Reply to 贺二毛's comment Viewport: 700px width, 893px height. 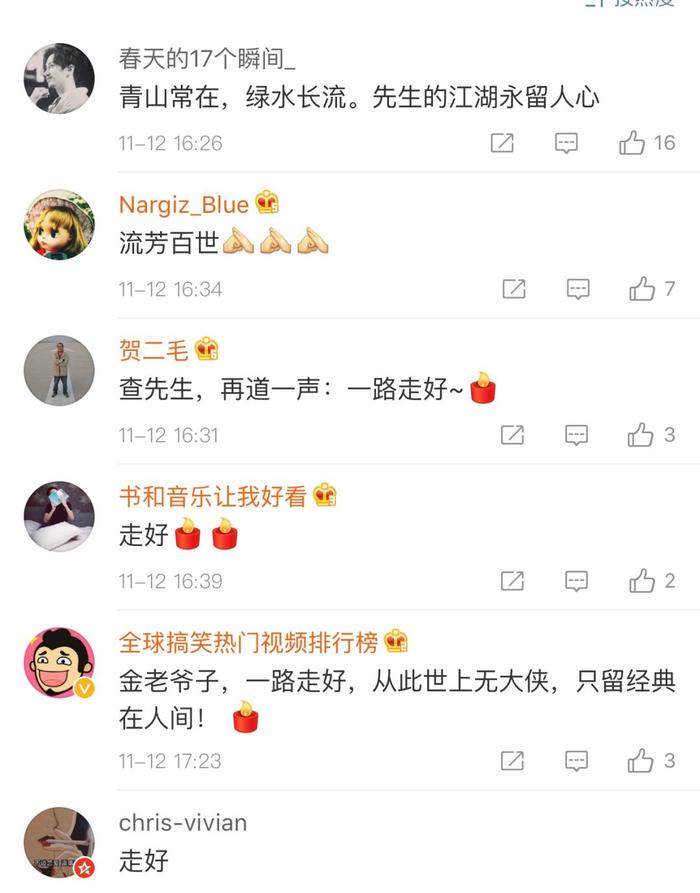576,435
